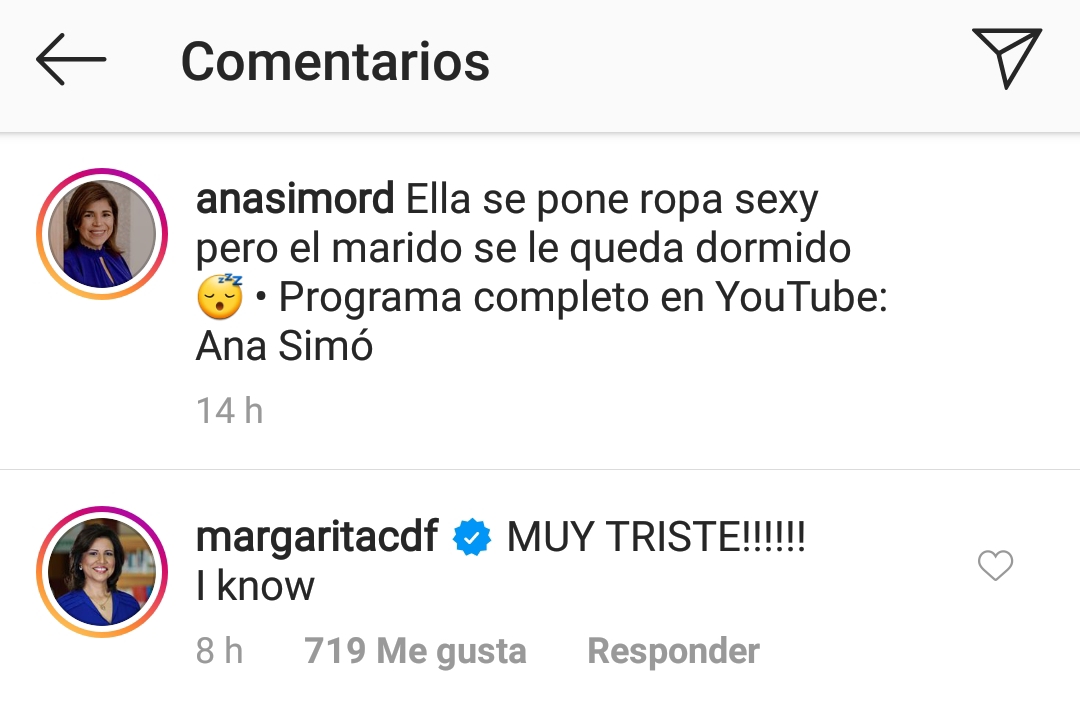Open the anasimord username link
Screen dimensions: 1080x723
point(295,201)
